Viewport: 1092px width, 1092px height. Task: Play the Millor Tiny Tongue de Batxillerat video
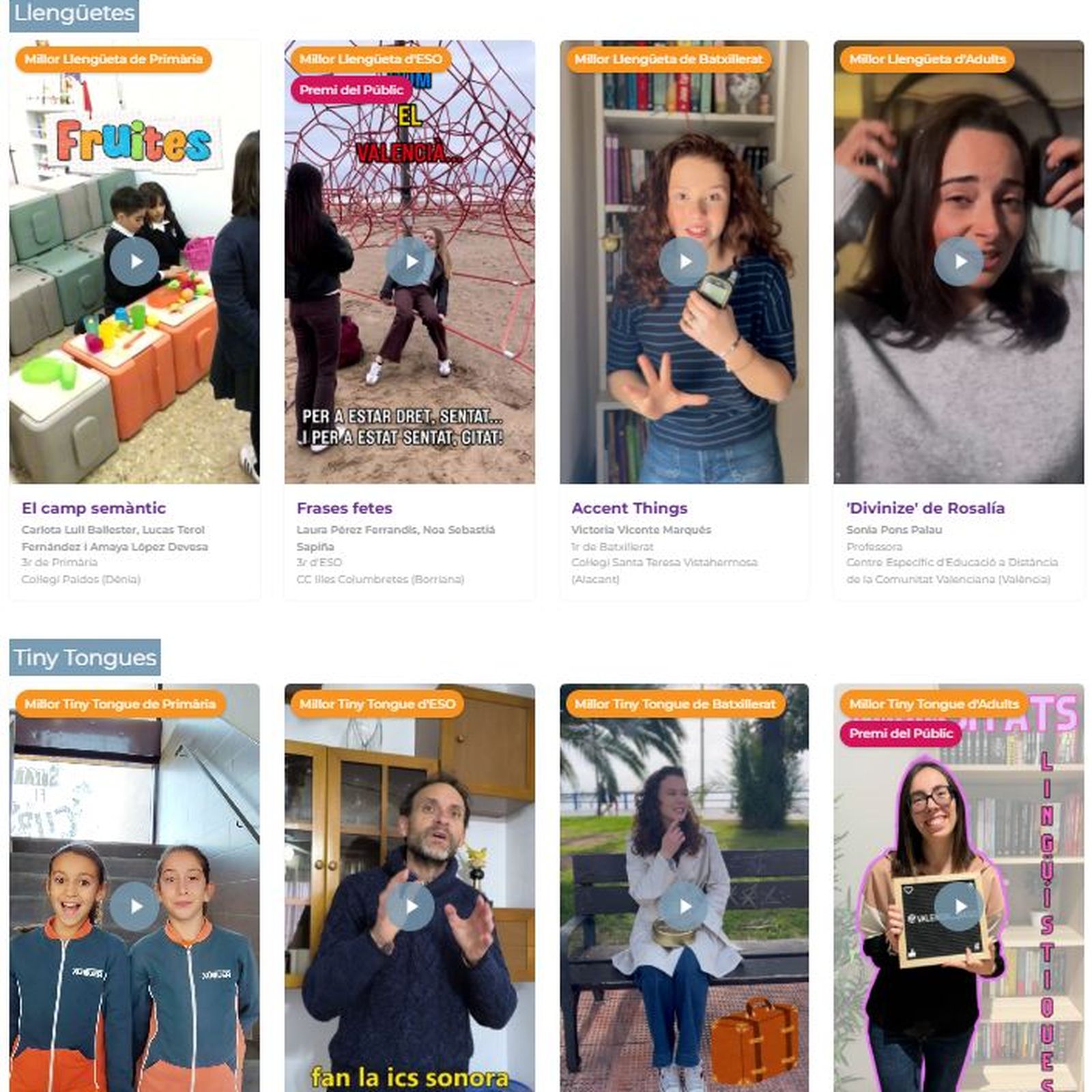pos(684,906)
